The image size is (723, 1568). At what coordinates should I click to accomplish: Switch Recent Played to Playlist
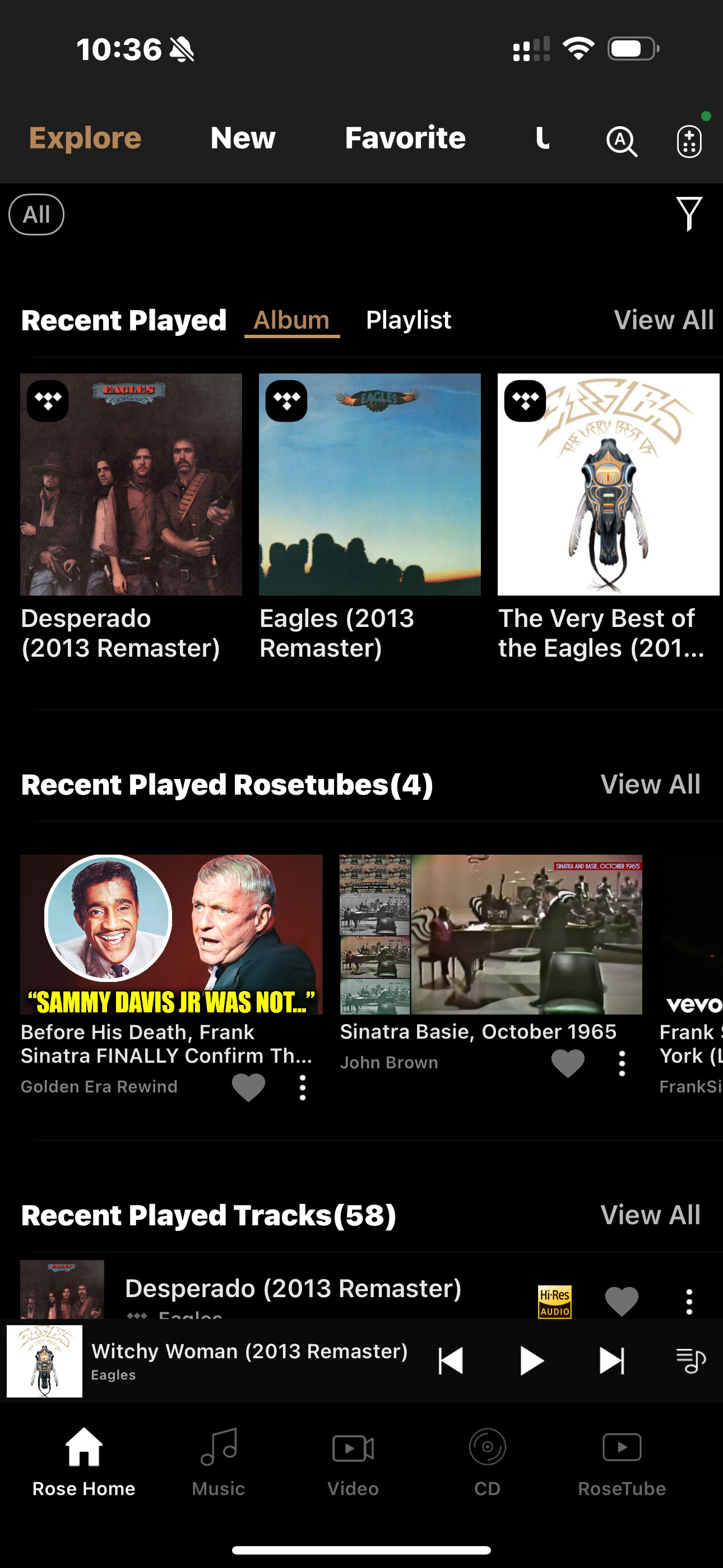pos(409,320)
